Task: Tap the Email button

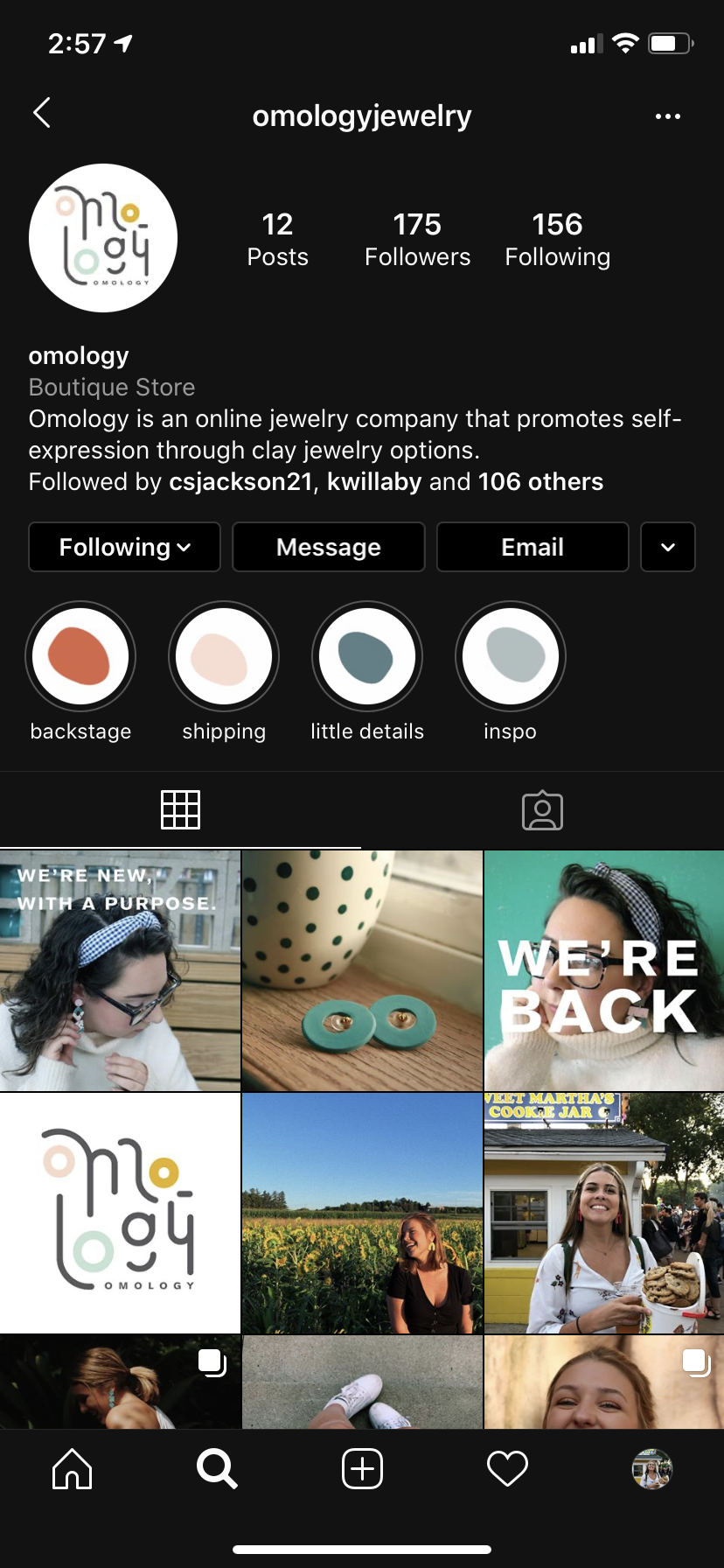Action: pyautogui.click(x=533, y=547)
